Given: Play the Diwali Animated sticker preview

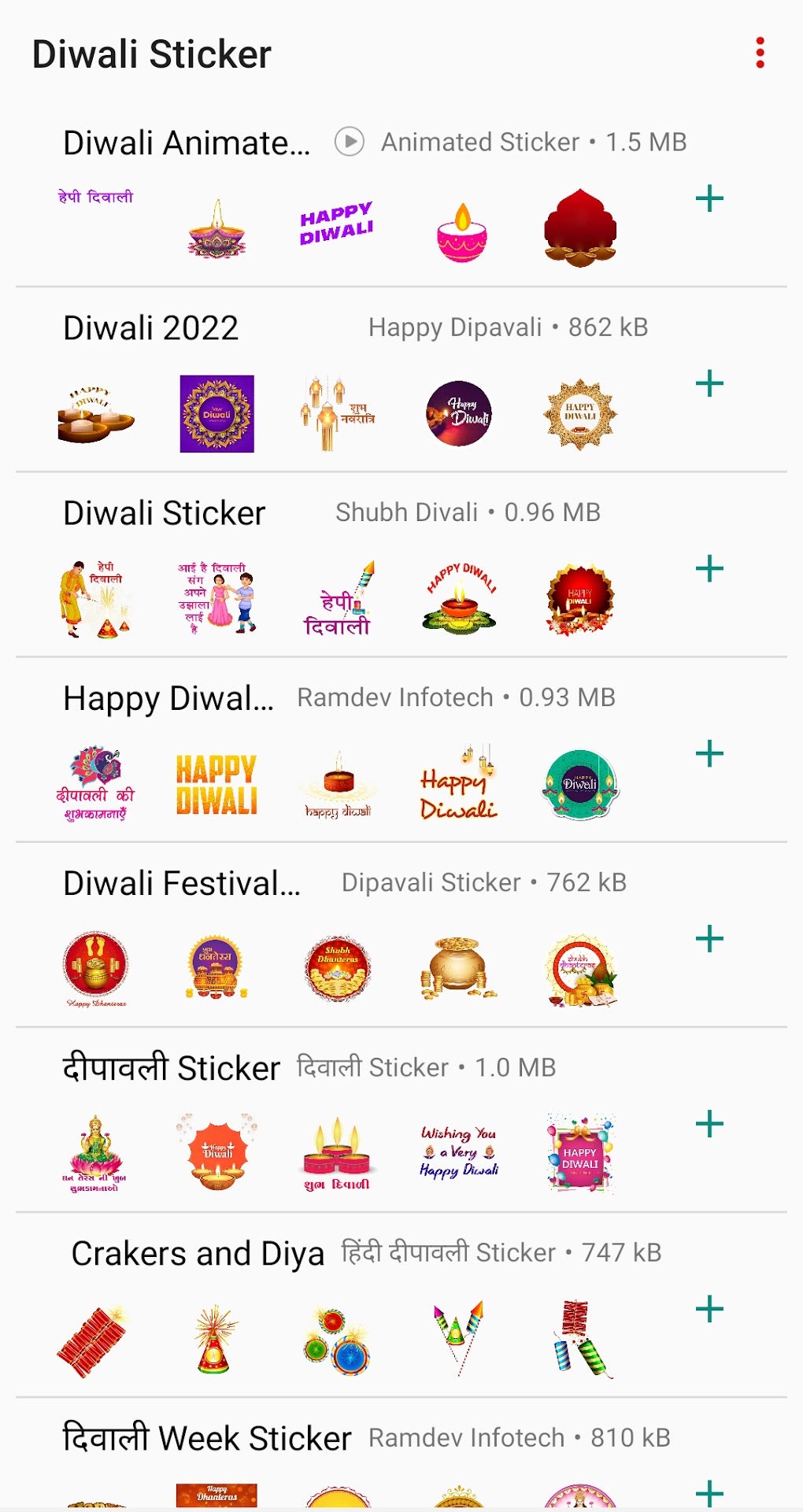Looking at the screenshot, I should [x=349, y=142].
